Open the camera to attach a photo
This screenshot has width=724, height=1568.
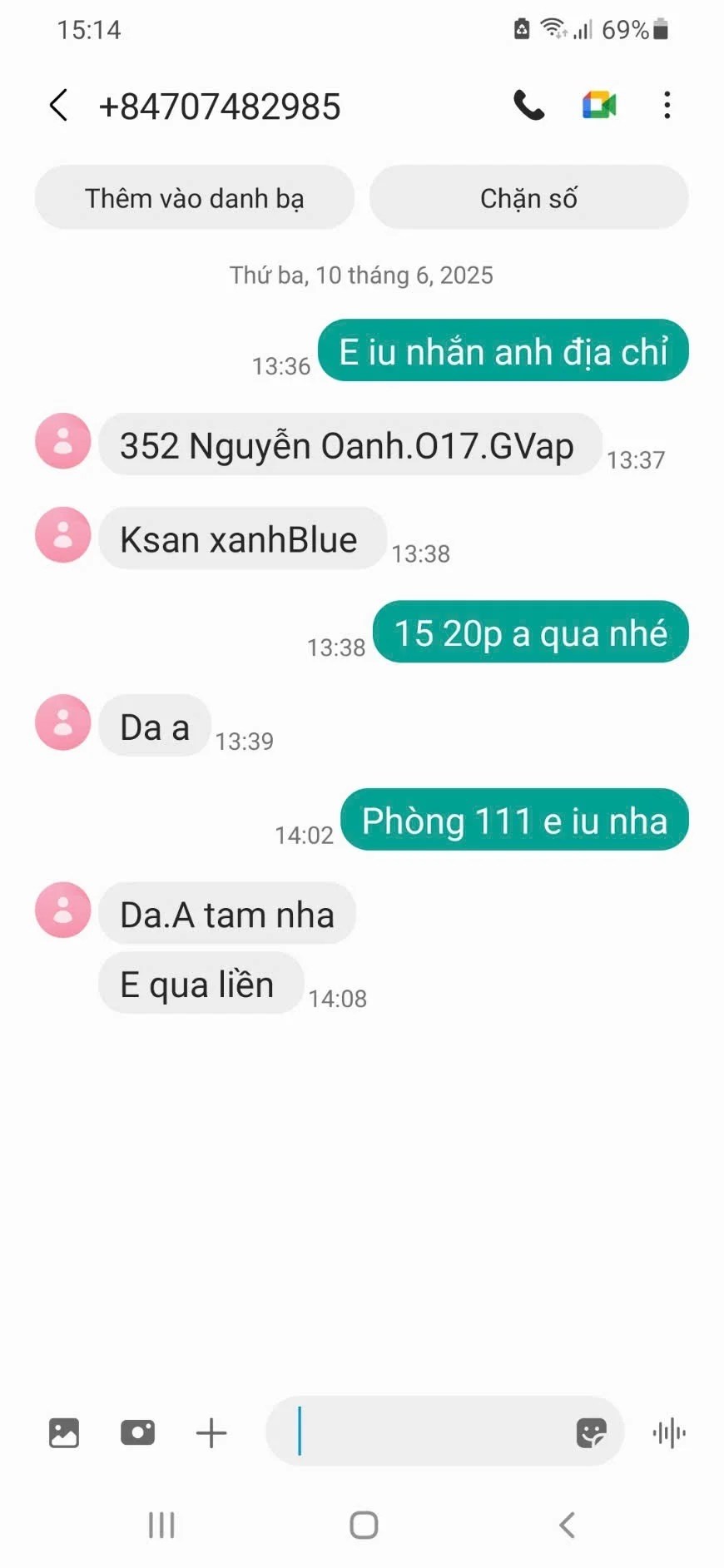click(137, 1432)
